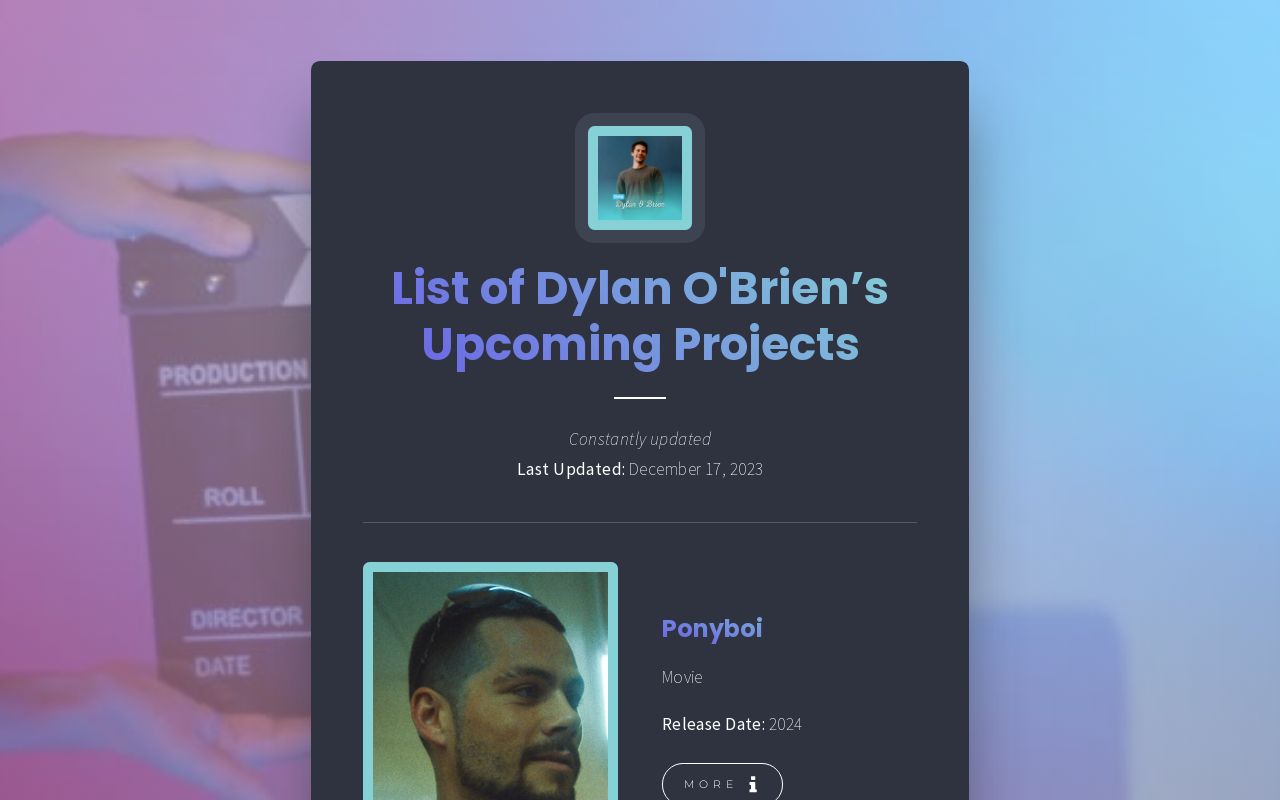This screenshot has height=800, width=1280.
Task: Open the MORE info button for Ponyboi
Action: 722,783
